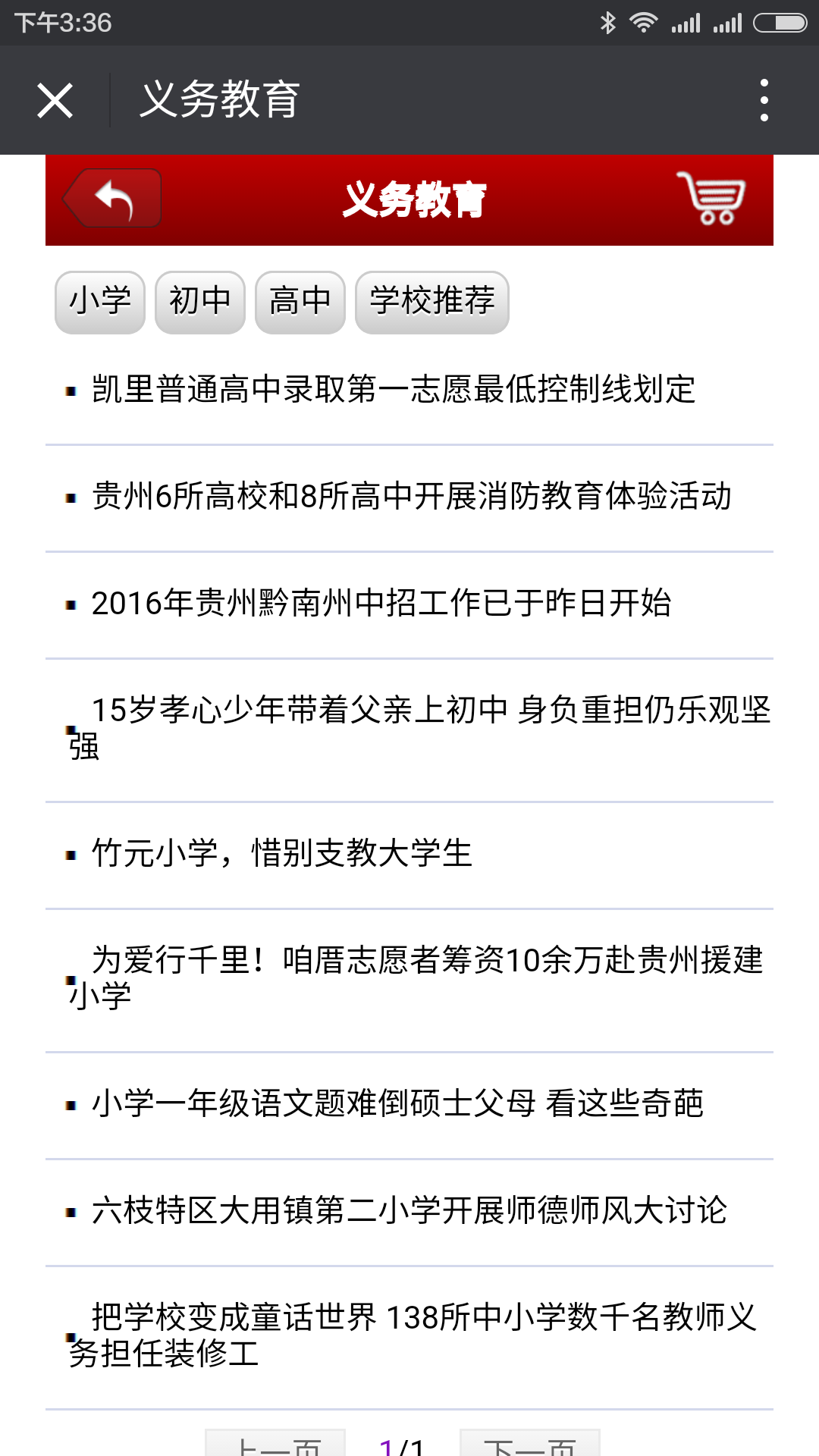Read 六枝特区大用镇第二小学 article
The height and width of the screenshot is (1456, 819).
(409, 1211)
